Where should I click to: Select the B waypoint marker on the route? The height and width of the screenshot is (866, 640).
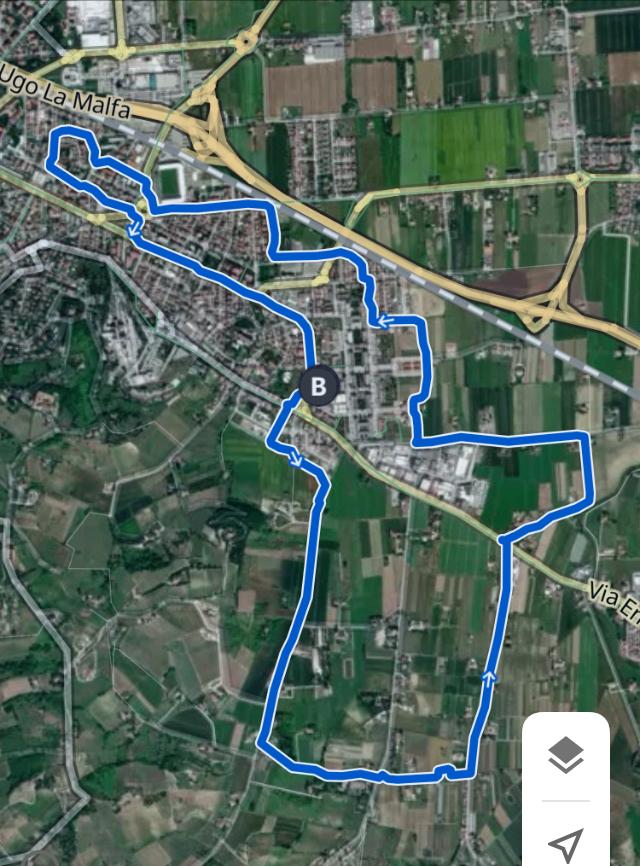[x=319, y=385]
